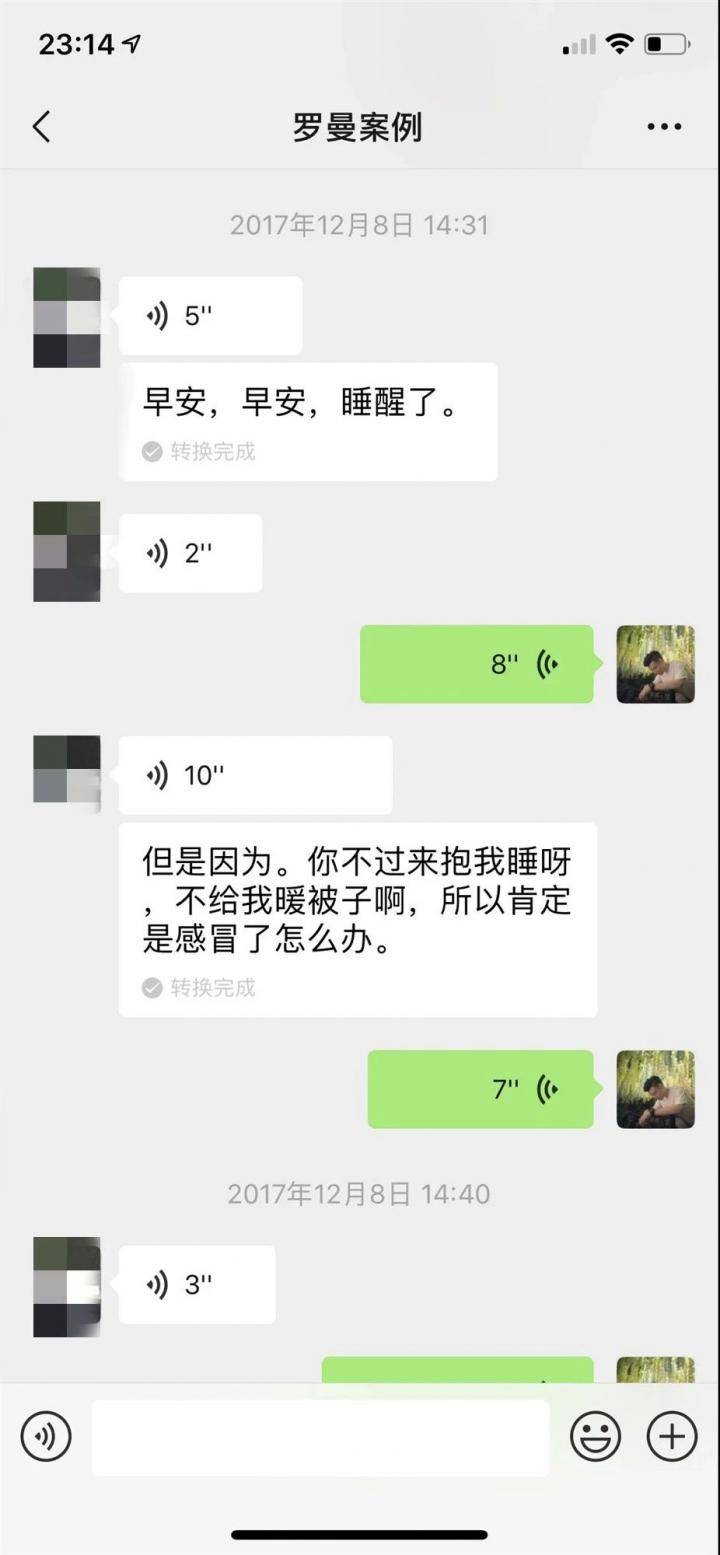Open the chat title 罗曼案例
The height and width of the screenshot is (1555, 720).
pyautogui.click(x=360, y=127)
